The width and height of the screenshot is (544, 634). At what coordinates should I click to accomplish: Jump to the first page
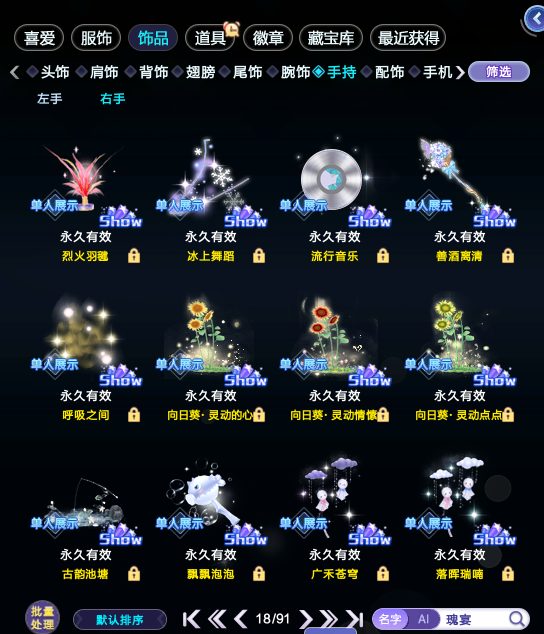coord(191,619)
